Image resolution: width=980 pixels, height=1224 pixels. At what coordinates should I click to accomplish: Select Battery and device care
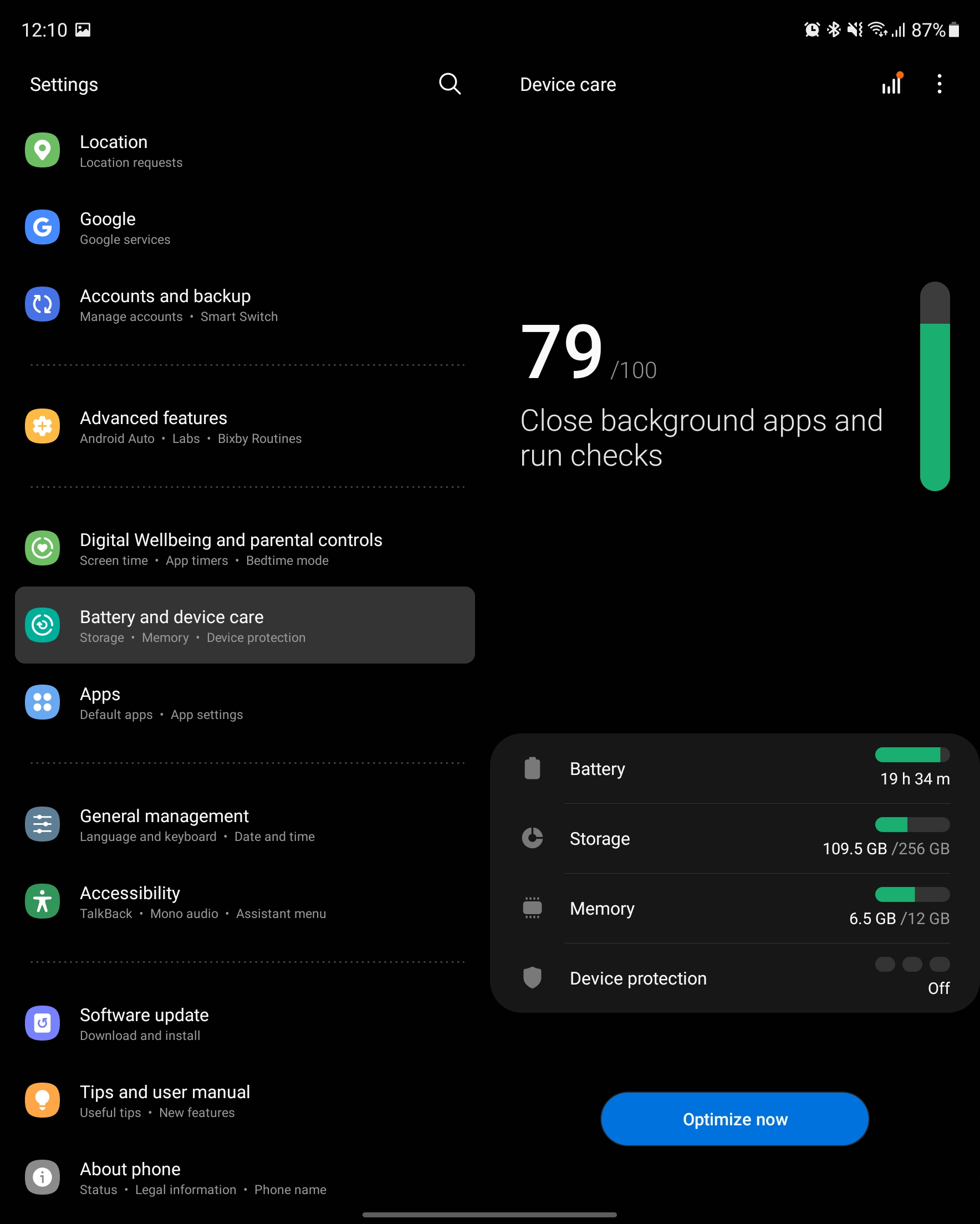pos(244,626)
